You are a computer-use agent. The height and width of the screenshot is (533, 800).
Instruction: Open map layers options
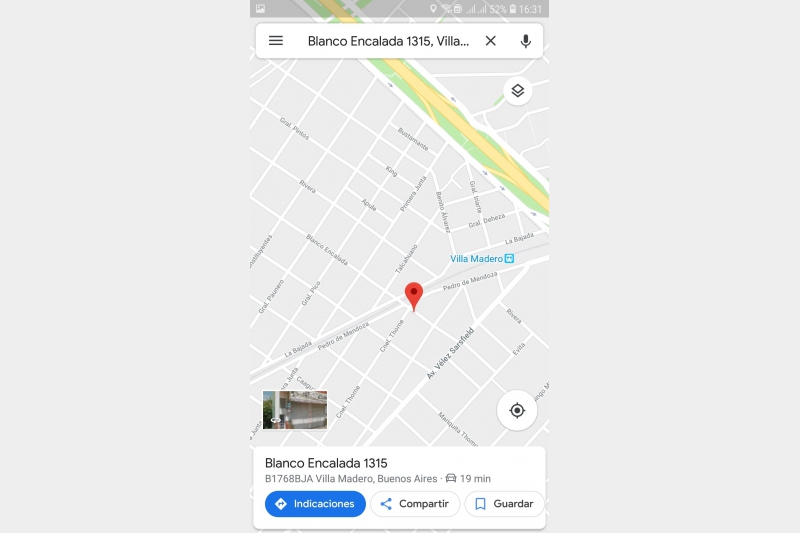click(517, 91)
